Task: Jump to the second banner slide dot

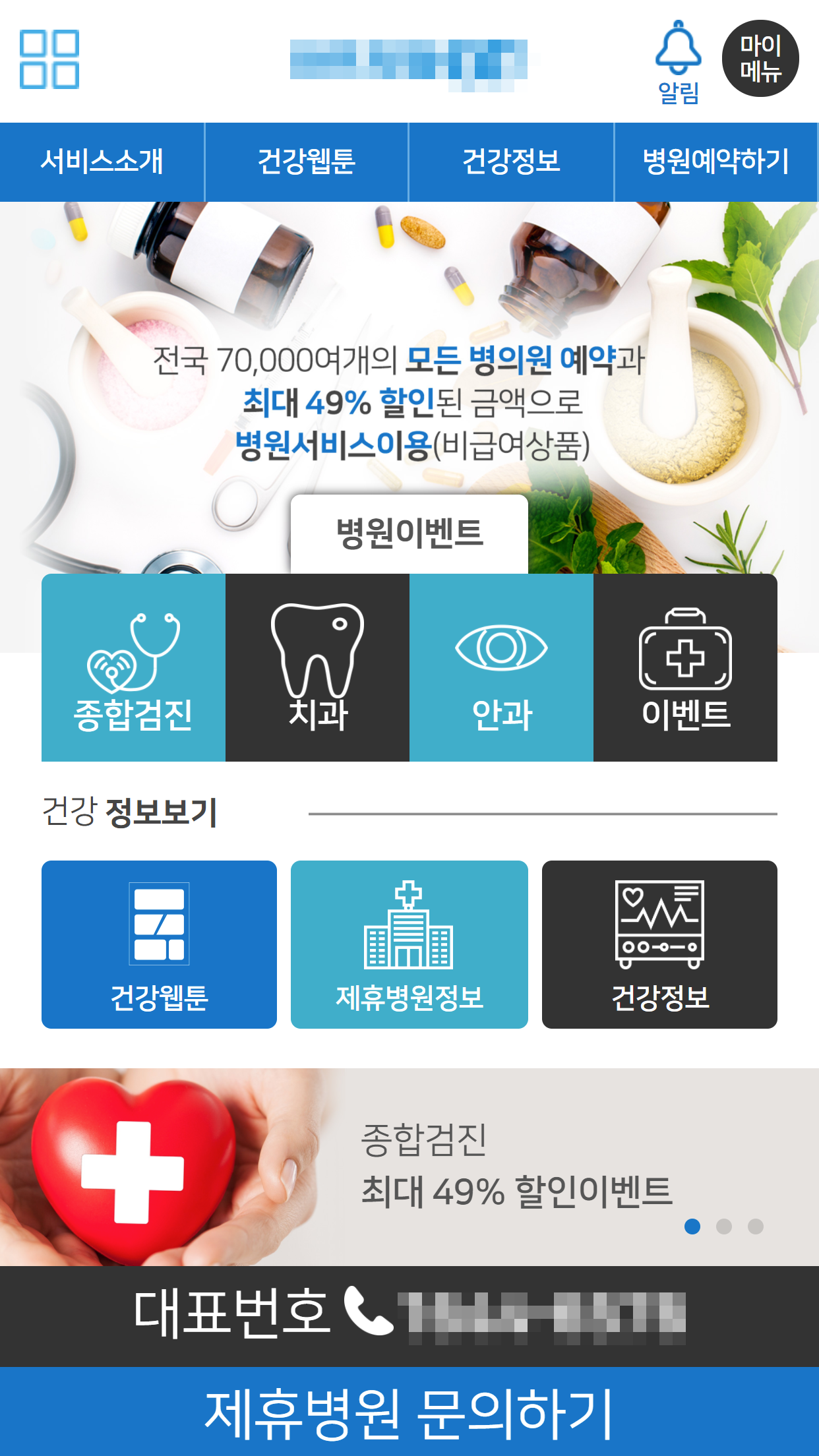Action: (x=724, y=1227)
